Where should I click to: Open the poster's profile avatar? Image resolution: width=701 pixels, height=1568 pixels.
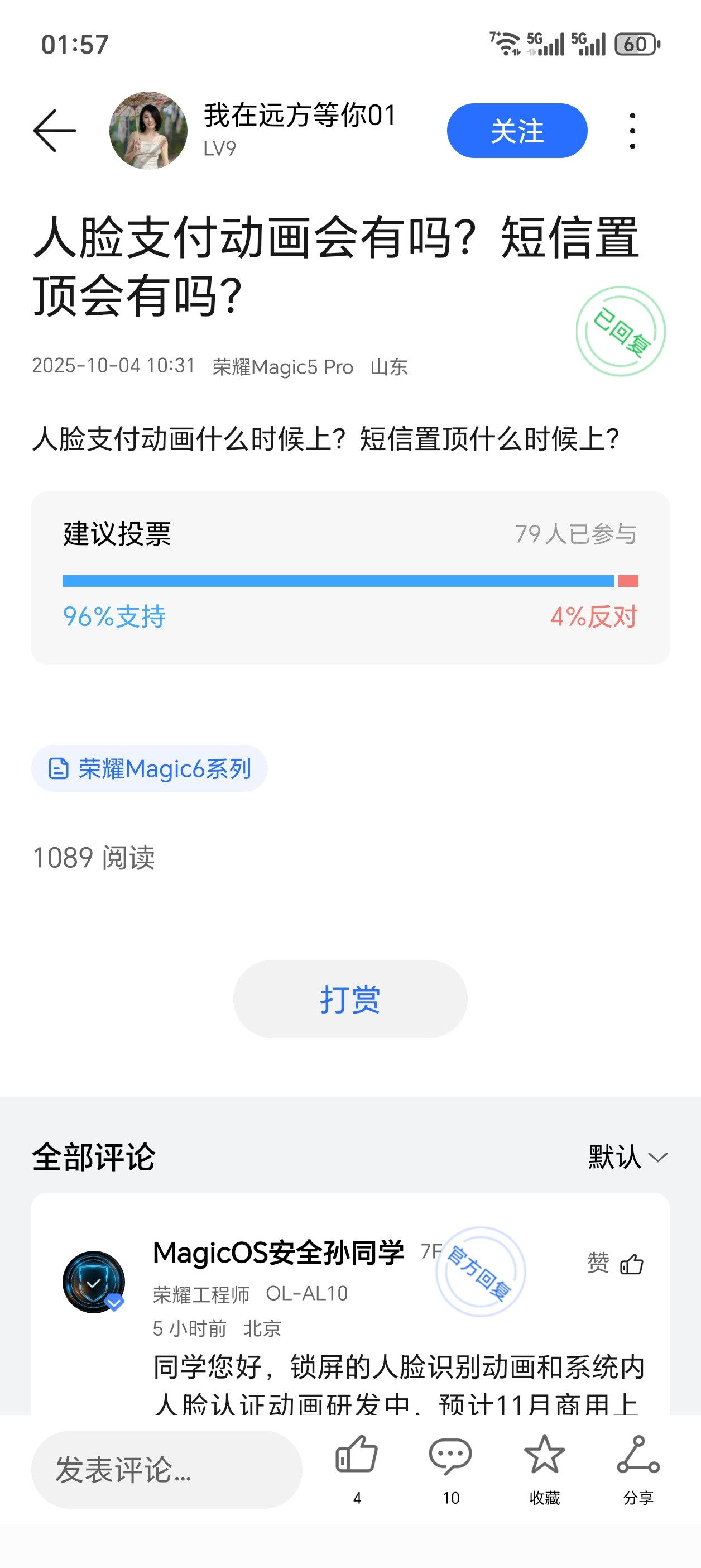click(148, 130)
